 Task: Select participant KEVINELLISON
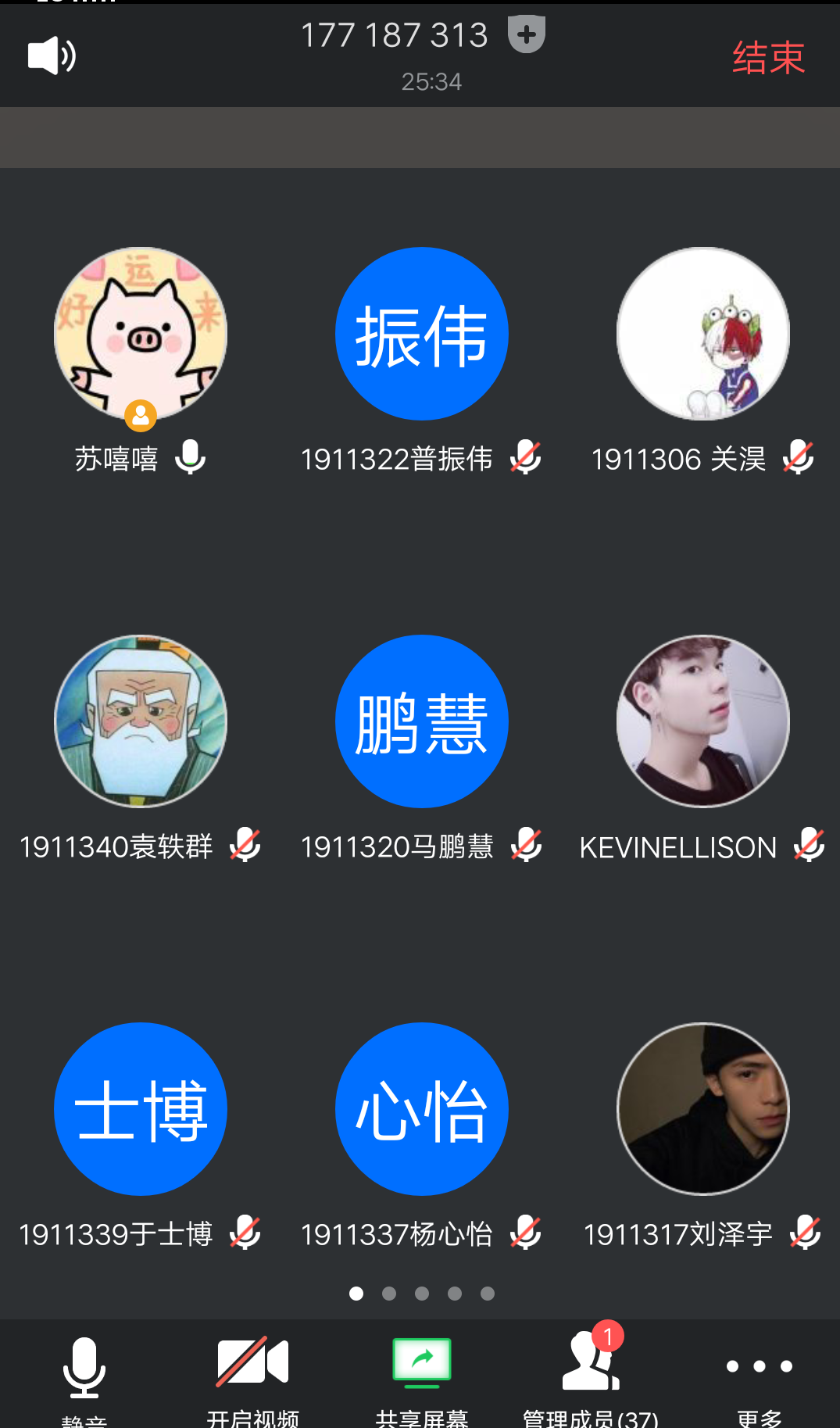click(702, 721)
